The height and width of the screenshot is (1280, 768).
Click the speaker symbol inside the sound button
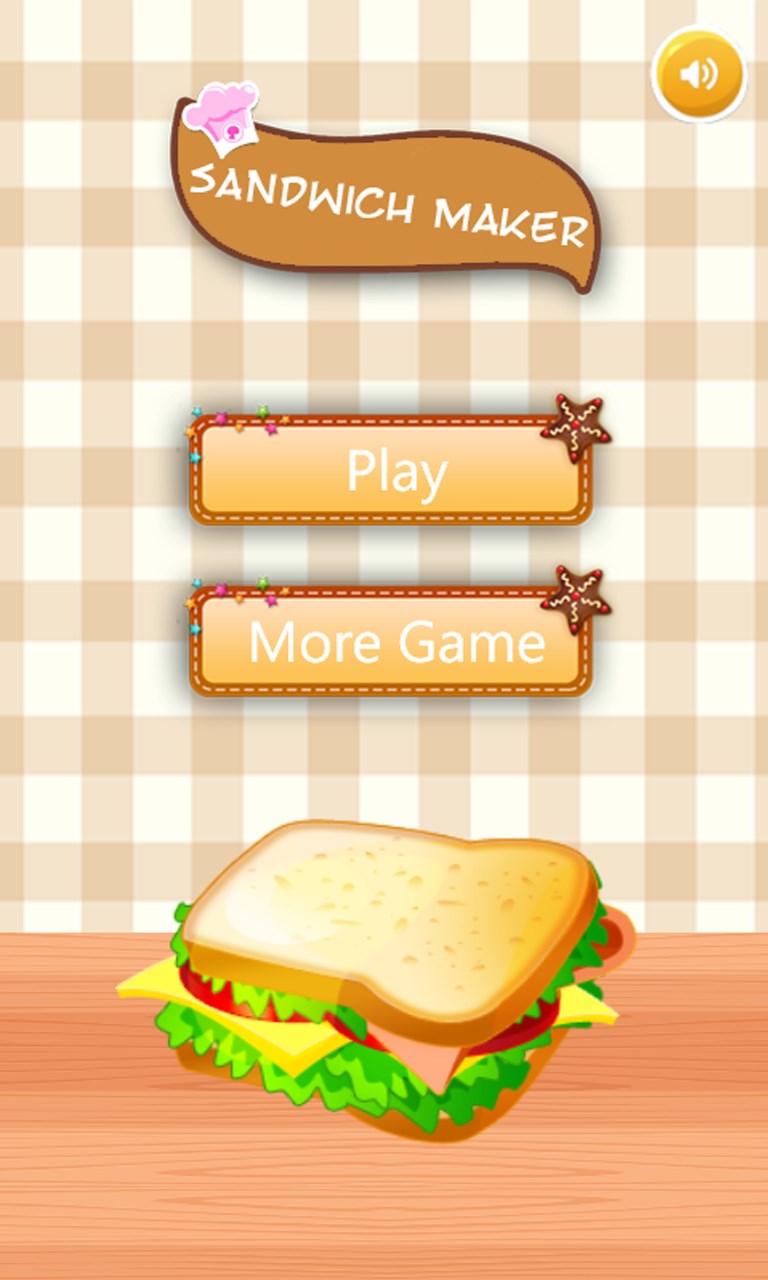(x=700, y=76)
